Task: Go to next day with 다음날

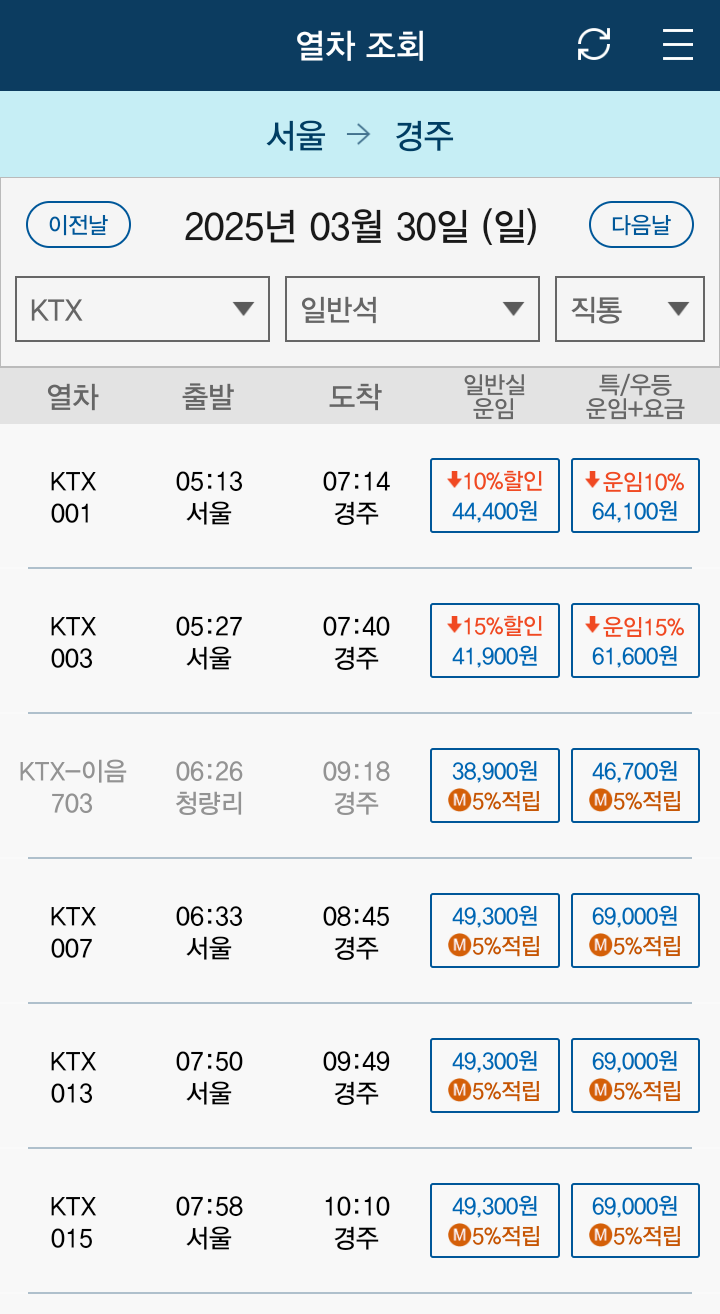Action: pyautogui.click(x=641, y=225)
